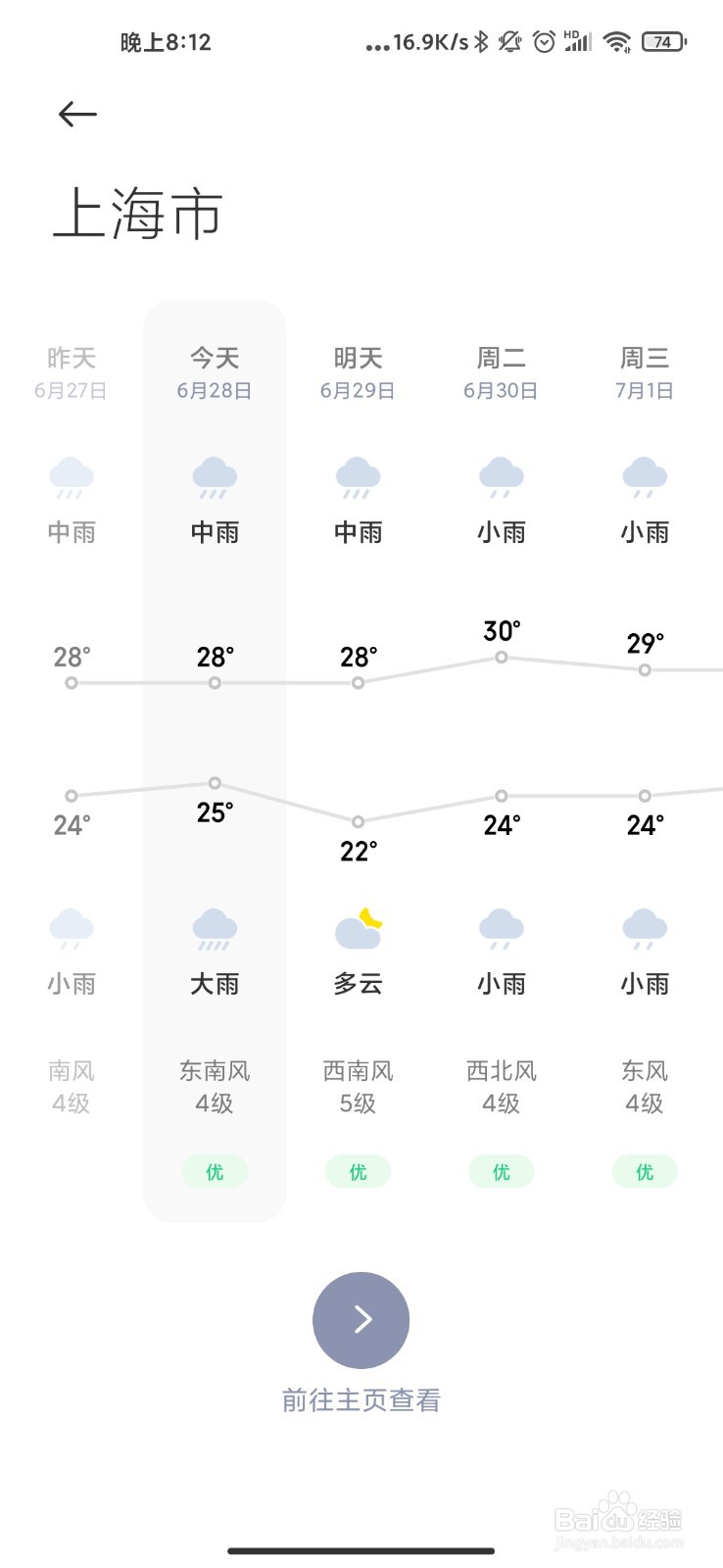The width and height of the screenshot is (723, 1568).
Task: Open 前往主页查看 link
Action: (x=361, y=1400)
